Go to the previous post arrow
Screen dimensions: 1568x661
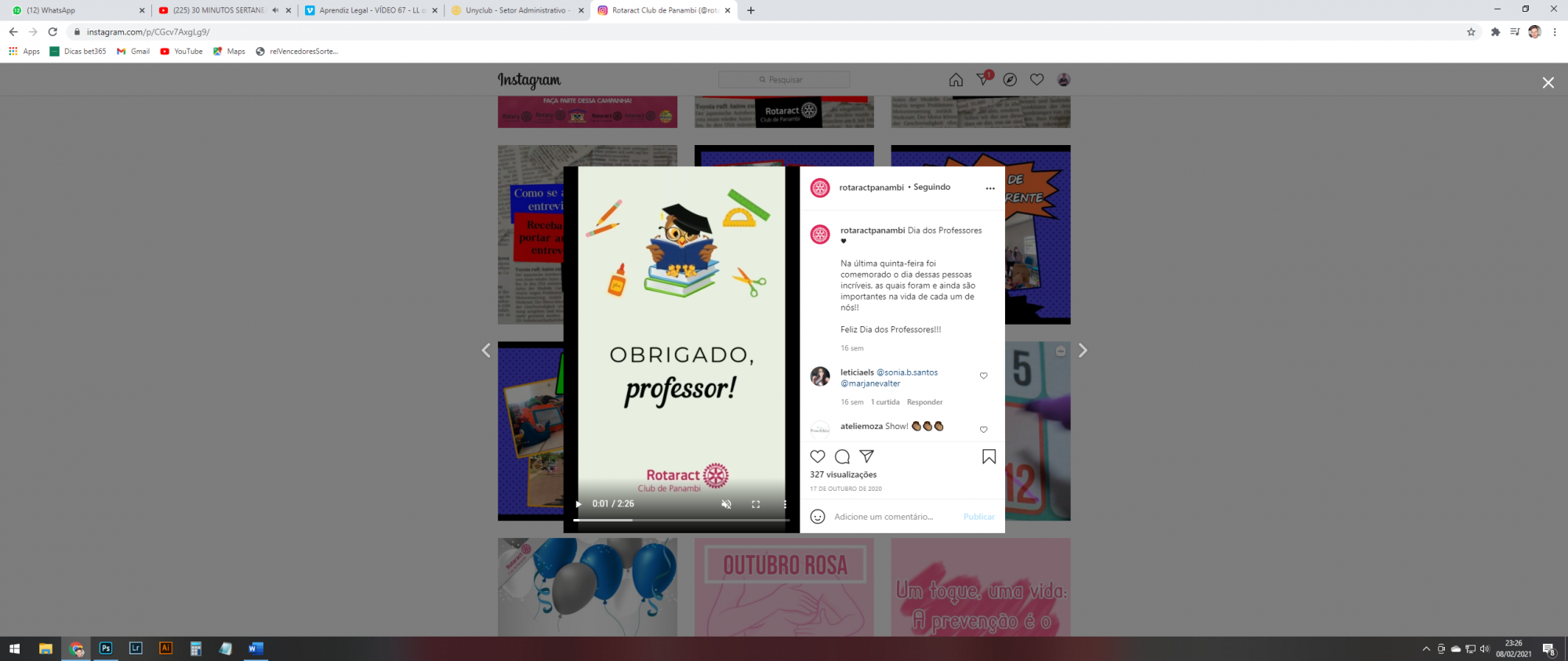[486, 350]
